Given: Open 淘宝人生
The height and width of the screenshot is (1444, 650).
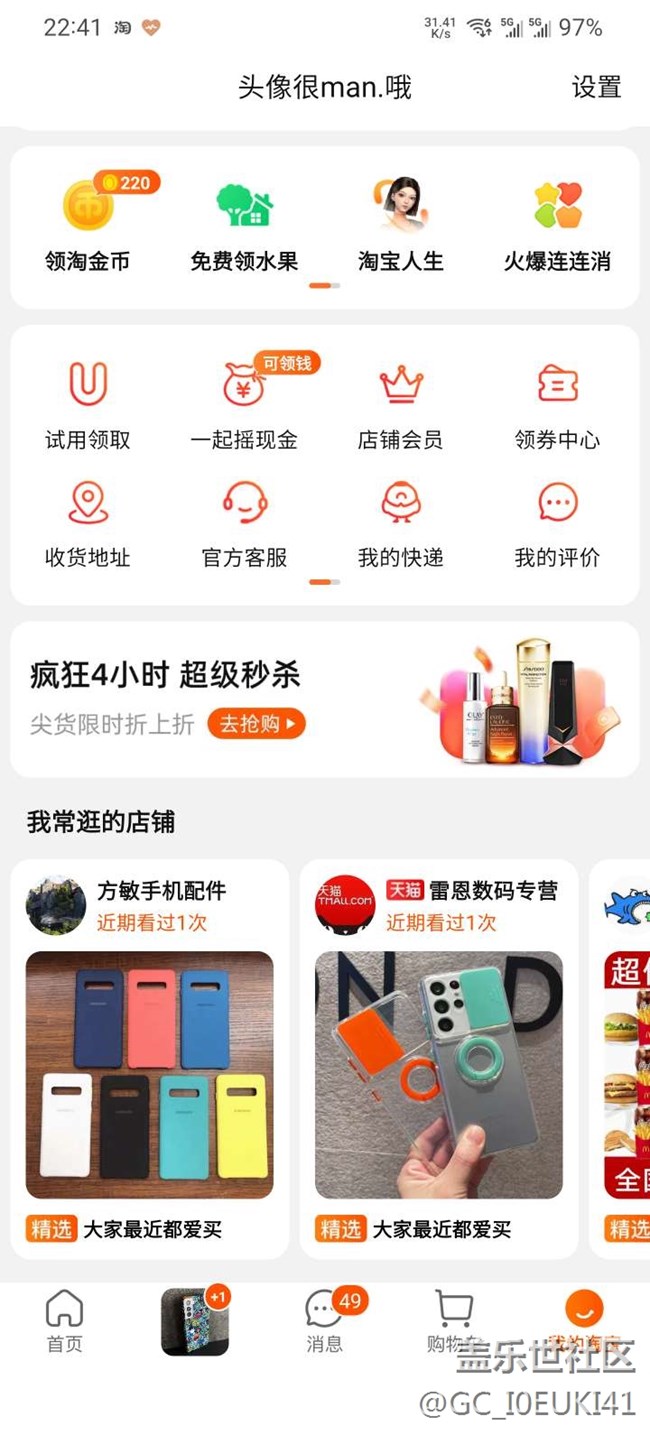Looking at the screenshot, I should pyautogui.click(x=400, y=224).
